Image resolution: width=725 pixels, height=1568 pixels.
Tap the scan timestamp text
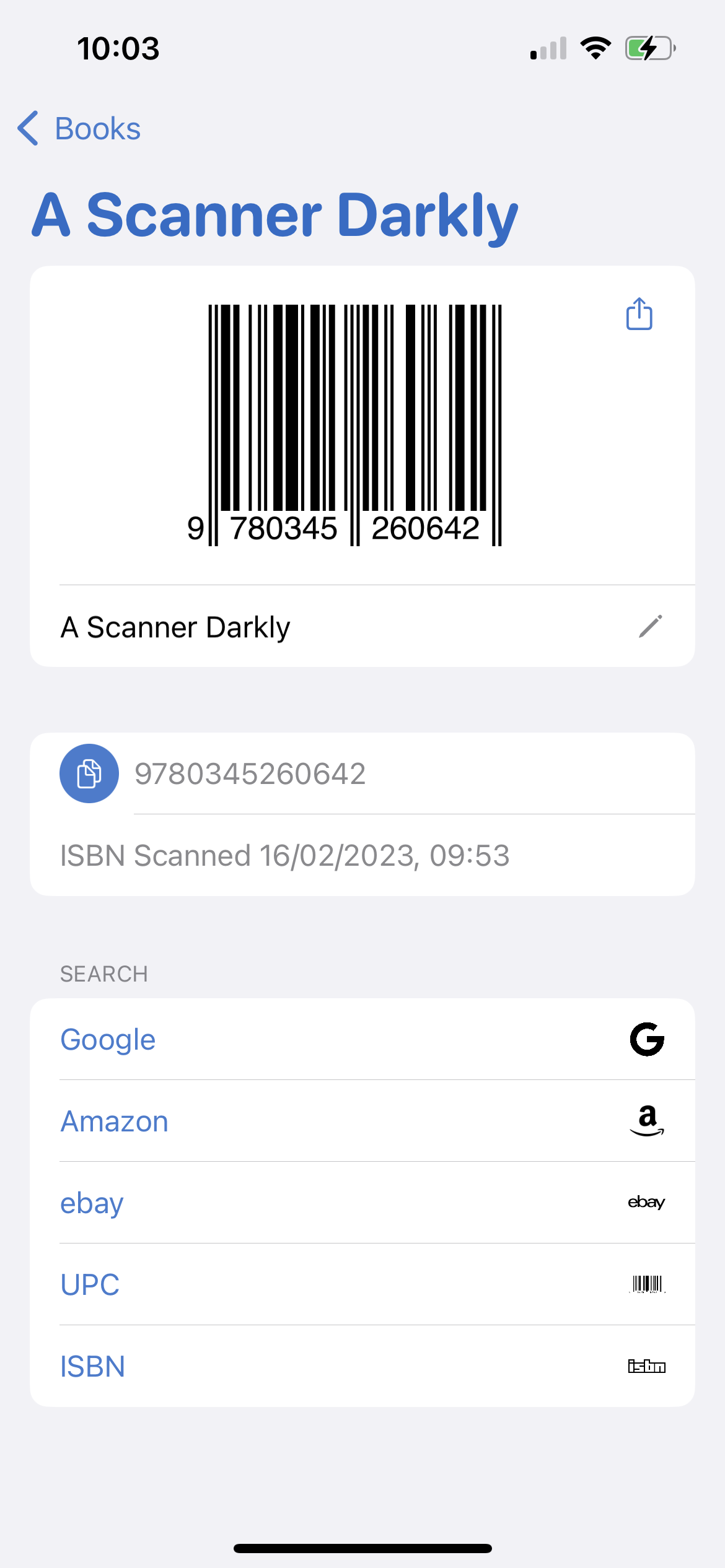(x=285, y=856)
